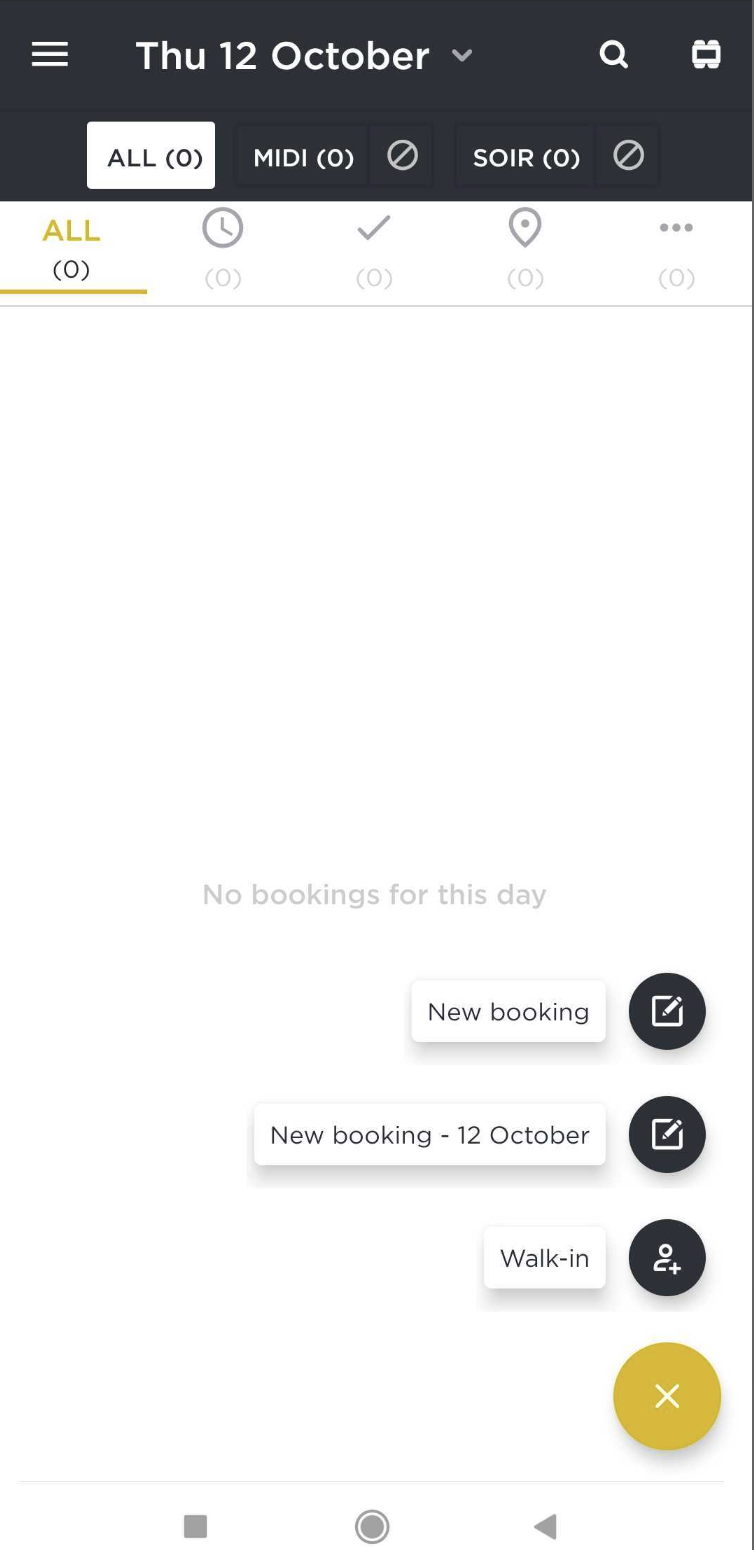Viewport: 754px width, 1550px height.
Task: Tap the system home button
Action: point(372,1526)
